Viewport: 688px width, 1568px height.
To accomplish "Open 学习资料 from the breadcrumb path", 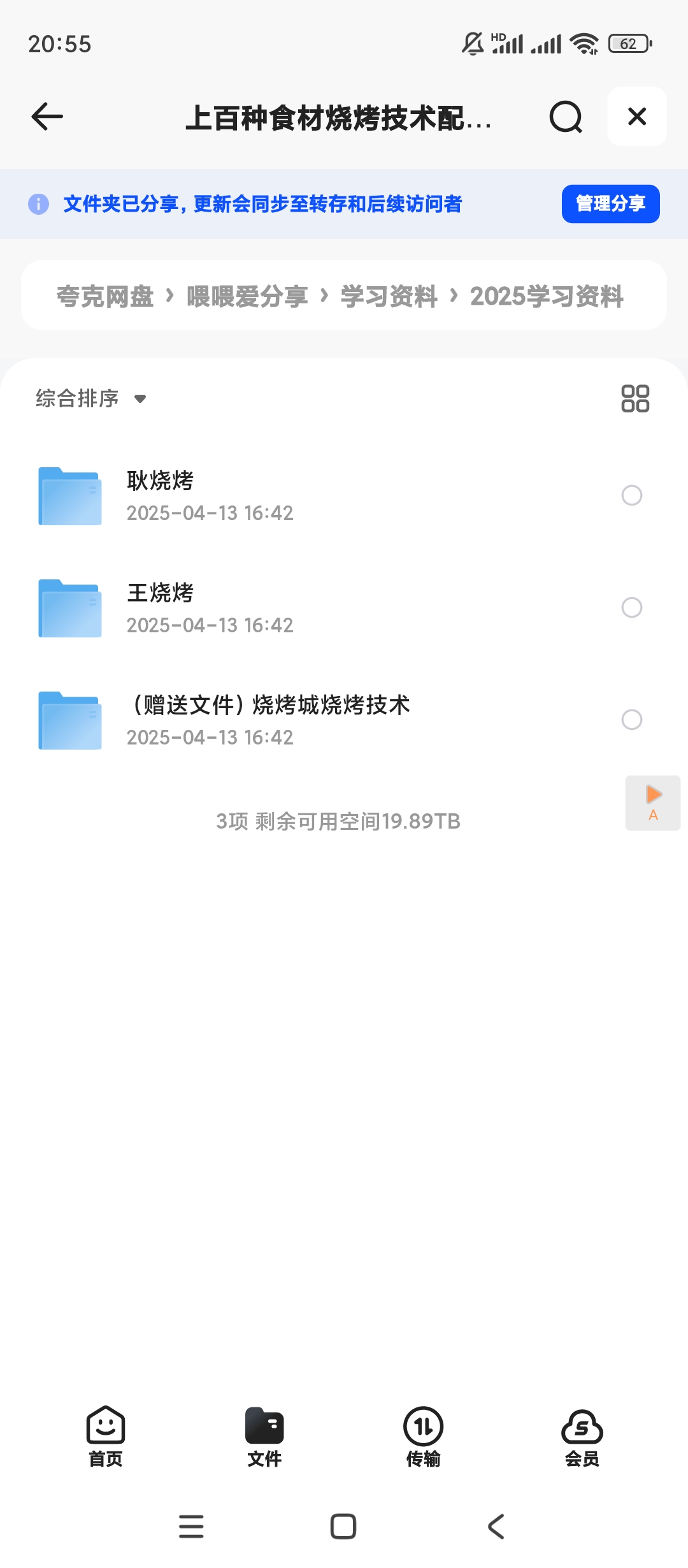I will 387,296.
